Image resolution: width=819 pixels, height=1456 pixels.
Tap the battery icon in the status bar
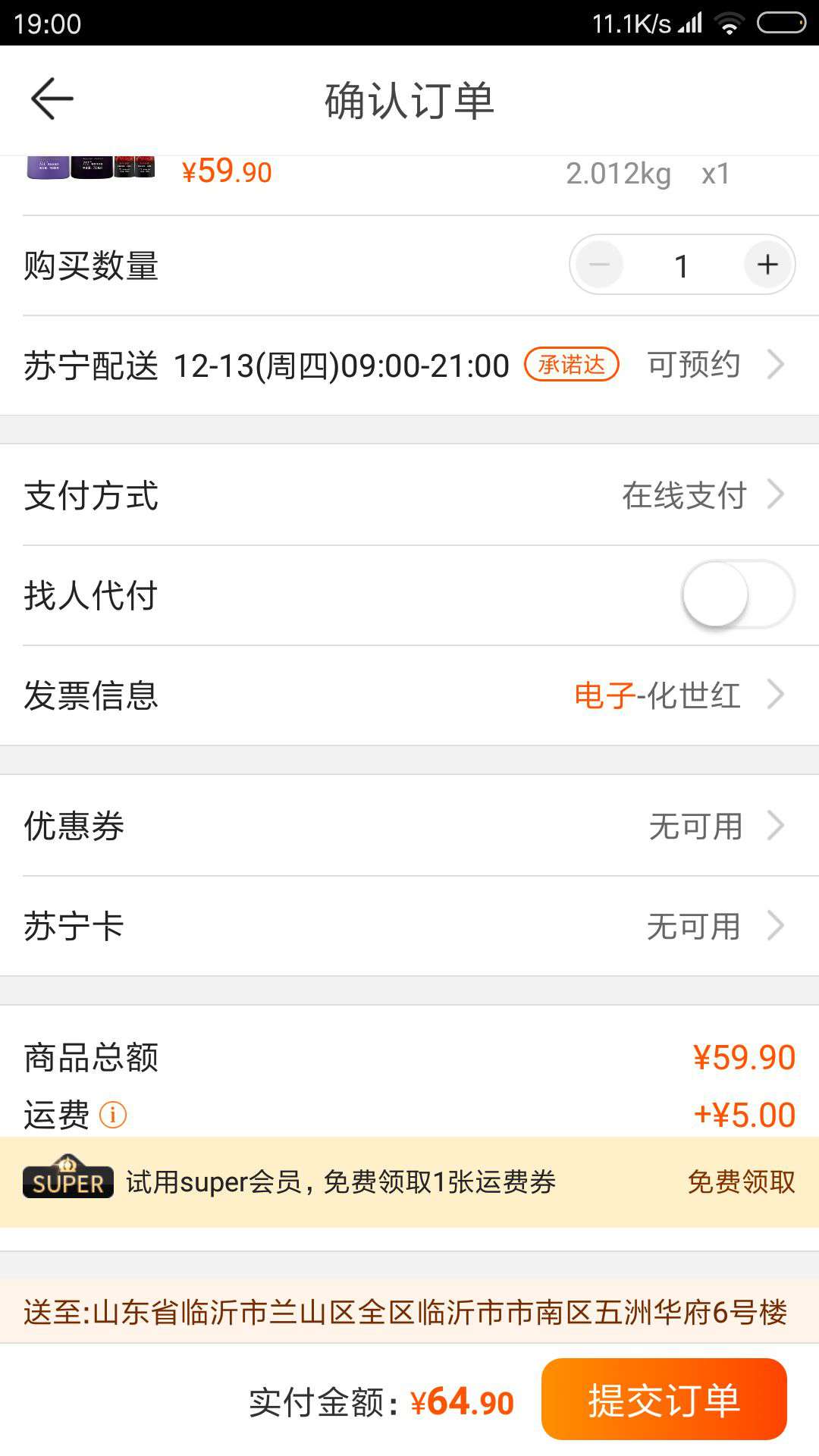[780, 22]
